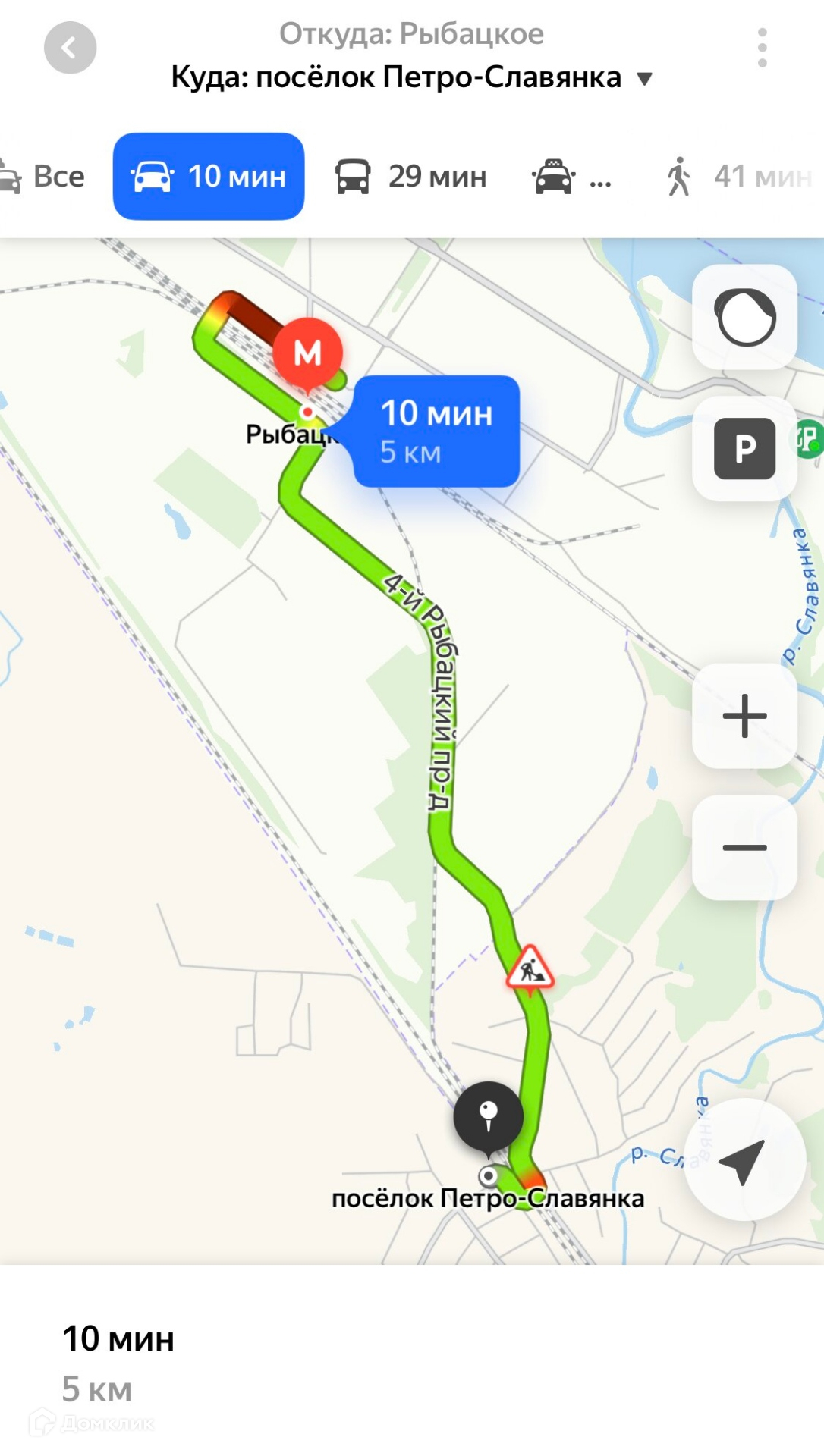824x1456 pixels.
Task: Select the taxi route tab
Action: (x=571, y=177)
